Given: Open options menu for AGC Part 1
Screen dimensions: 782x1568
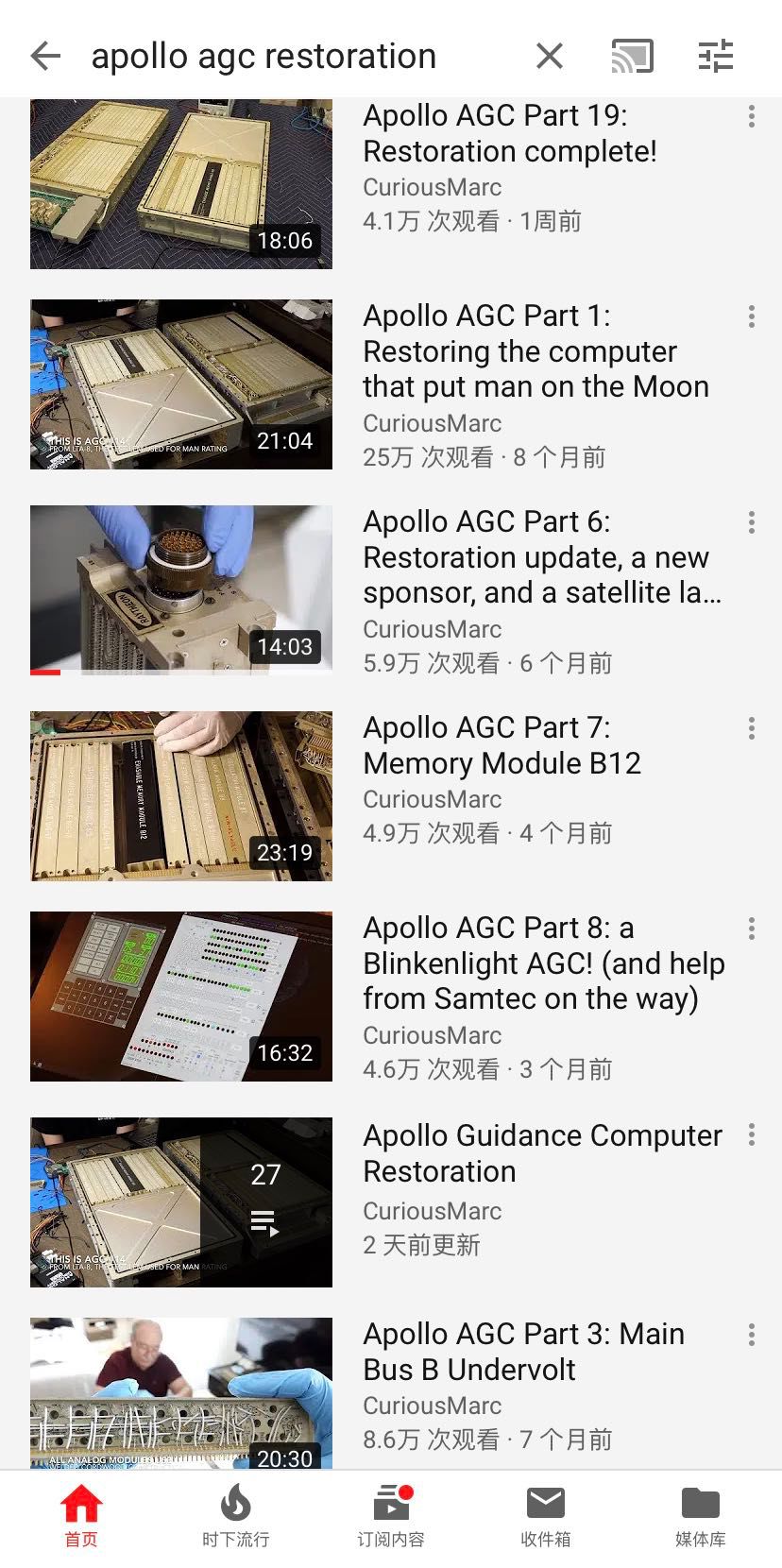Looking at the screenshot, I should [752, 316].
